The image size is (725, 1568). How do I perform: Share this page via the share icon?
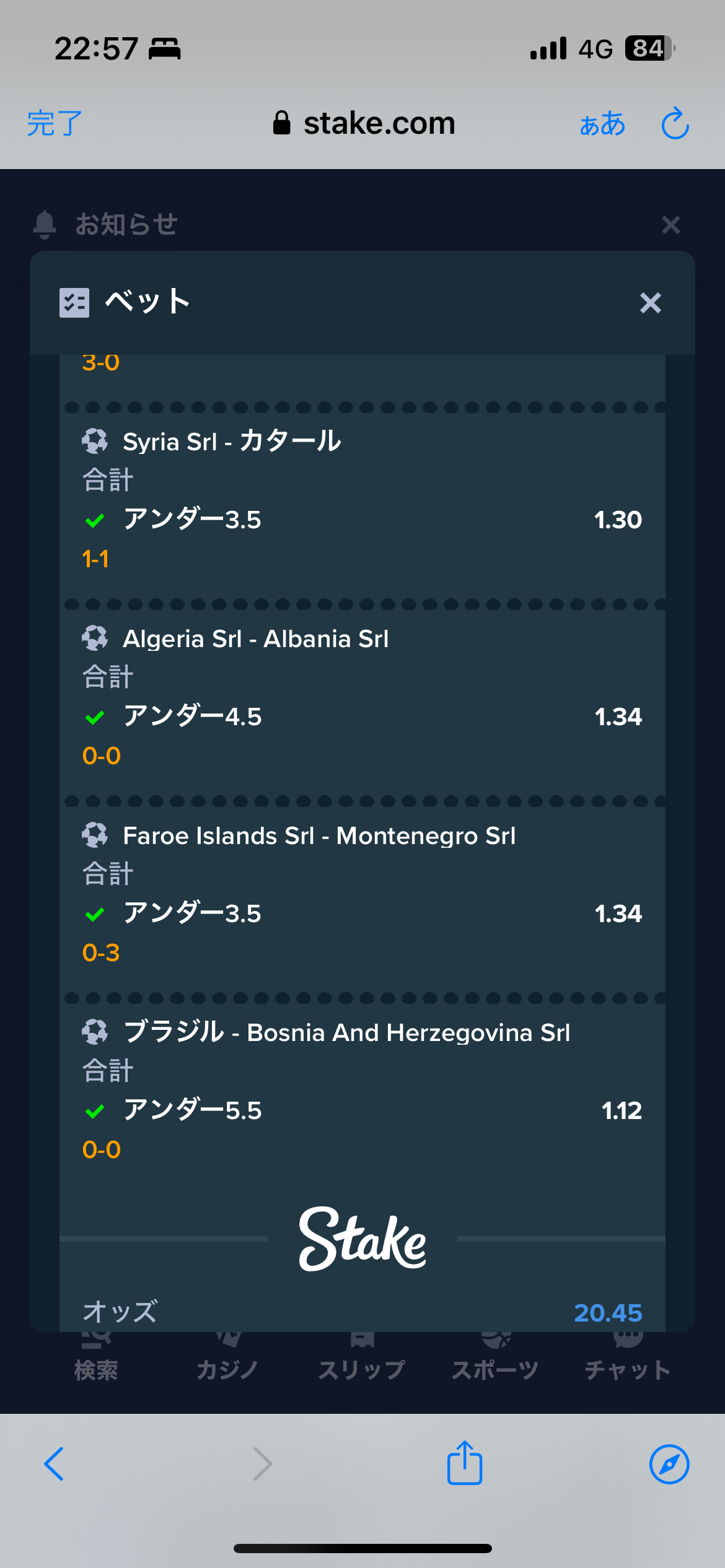coord(465,1463)
